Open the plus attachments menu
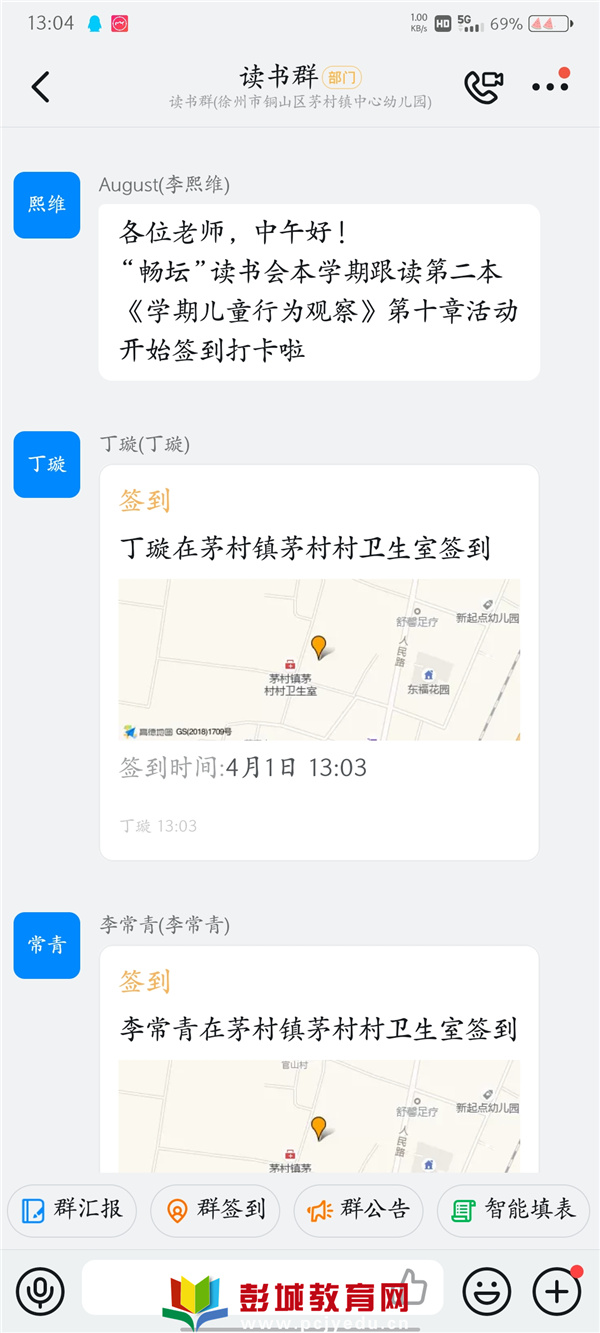The image size is (600, 1333). click(x=557, y=1292)
